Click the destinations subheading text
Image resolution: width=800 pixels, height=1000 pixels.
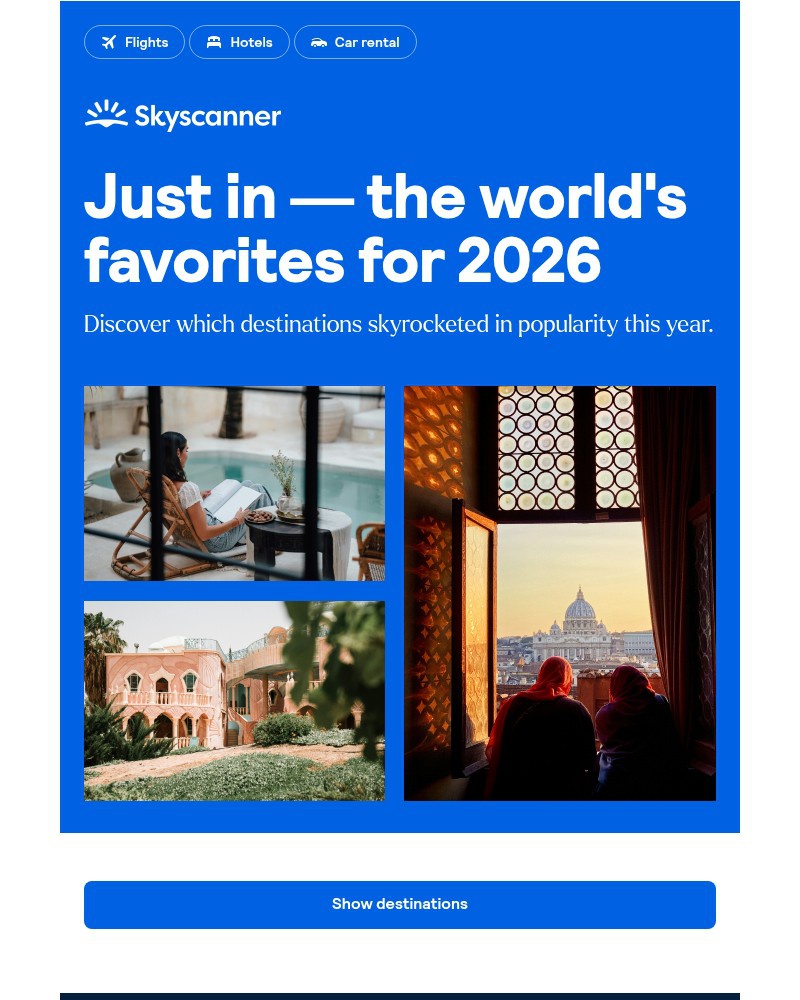[x=398, y=324]
